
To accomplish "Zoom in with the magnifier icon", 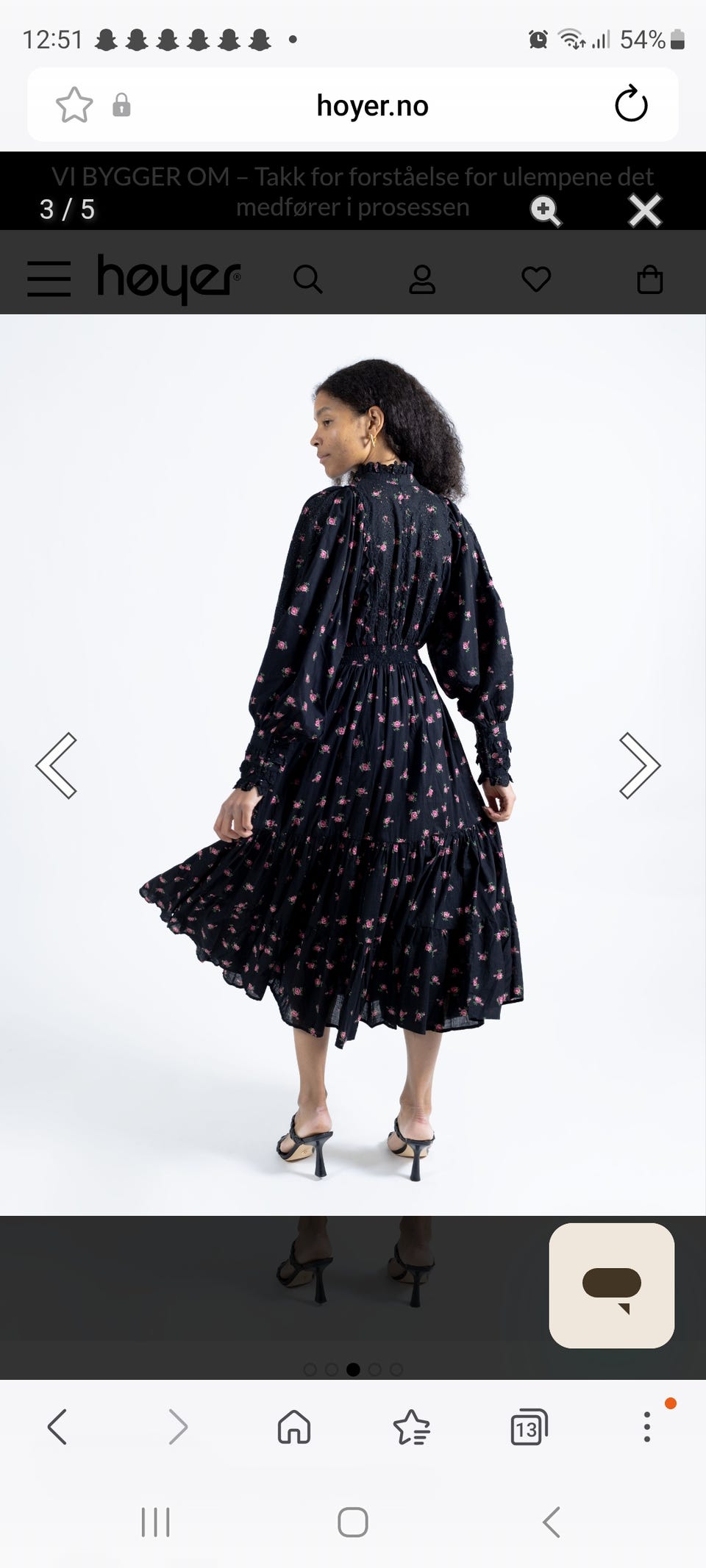I will click(546, 212).
